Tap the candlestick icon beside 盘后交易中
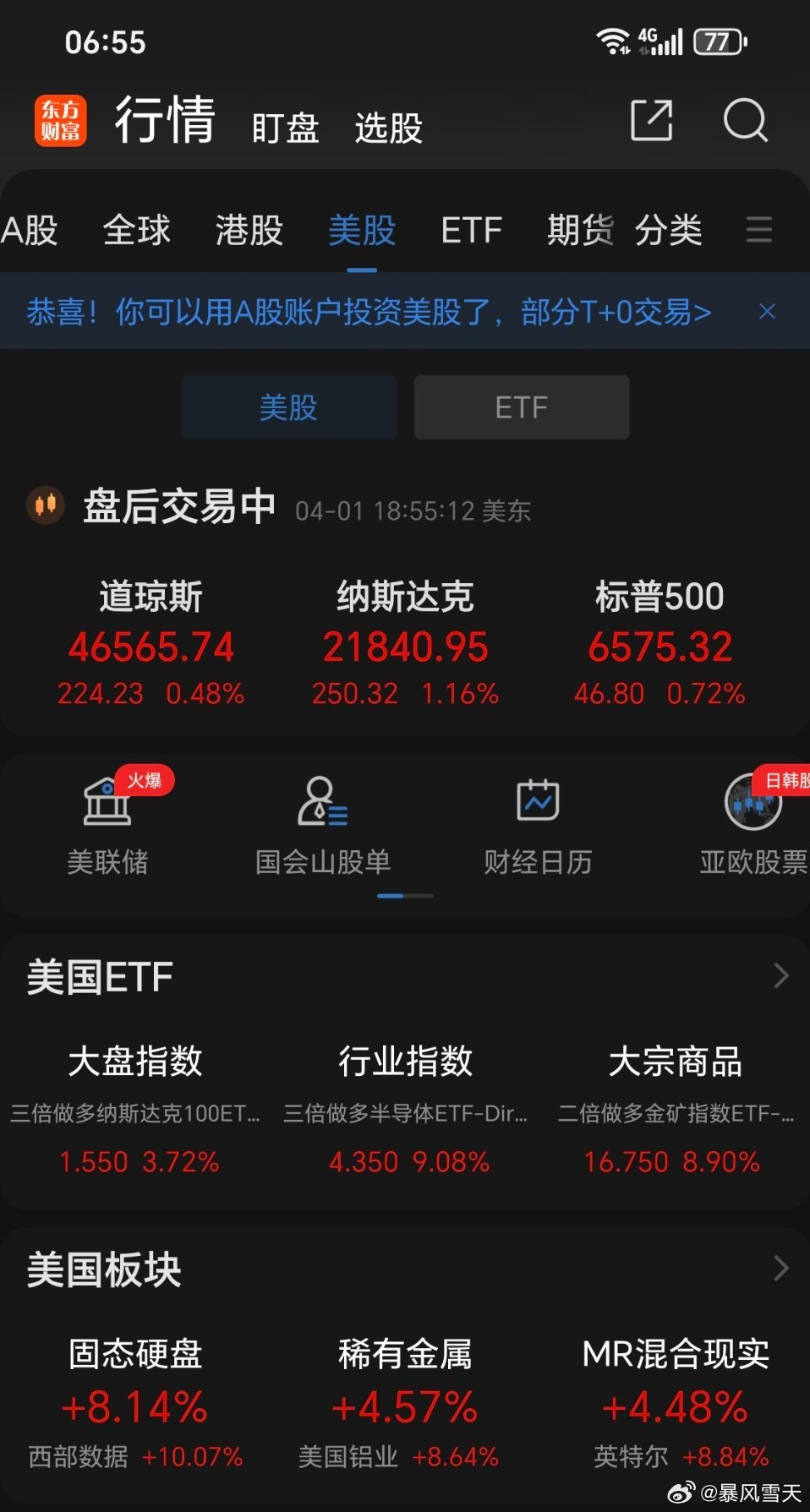Image resolution: width=810 pixels, height=1512 pixels. click(x=45, y=505)
